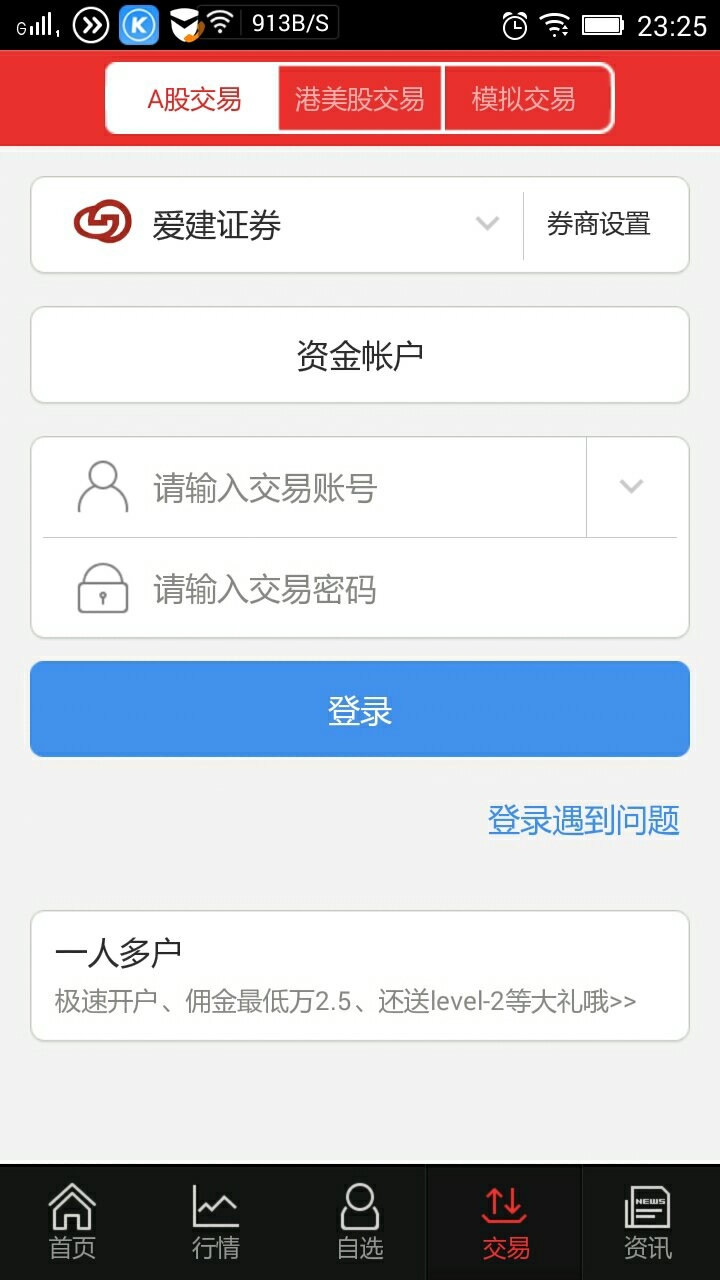The height and width of the screenshot is (1280, 720).
Task: Open the saved trading account dropdown
Action: pos(632,487)
